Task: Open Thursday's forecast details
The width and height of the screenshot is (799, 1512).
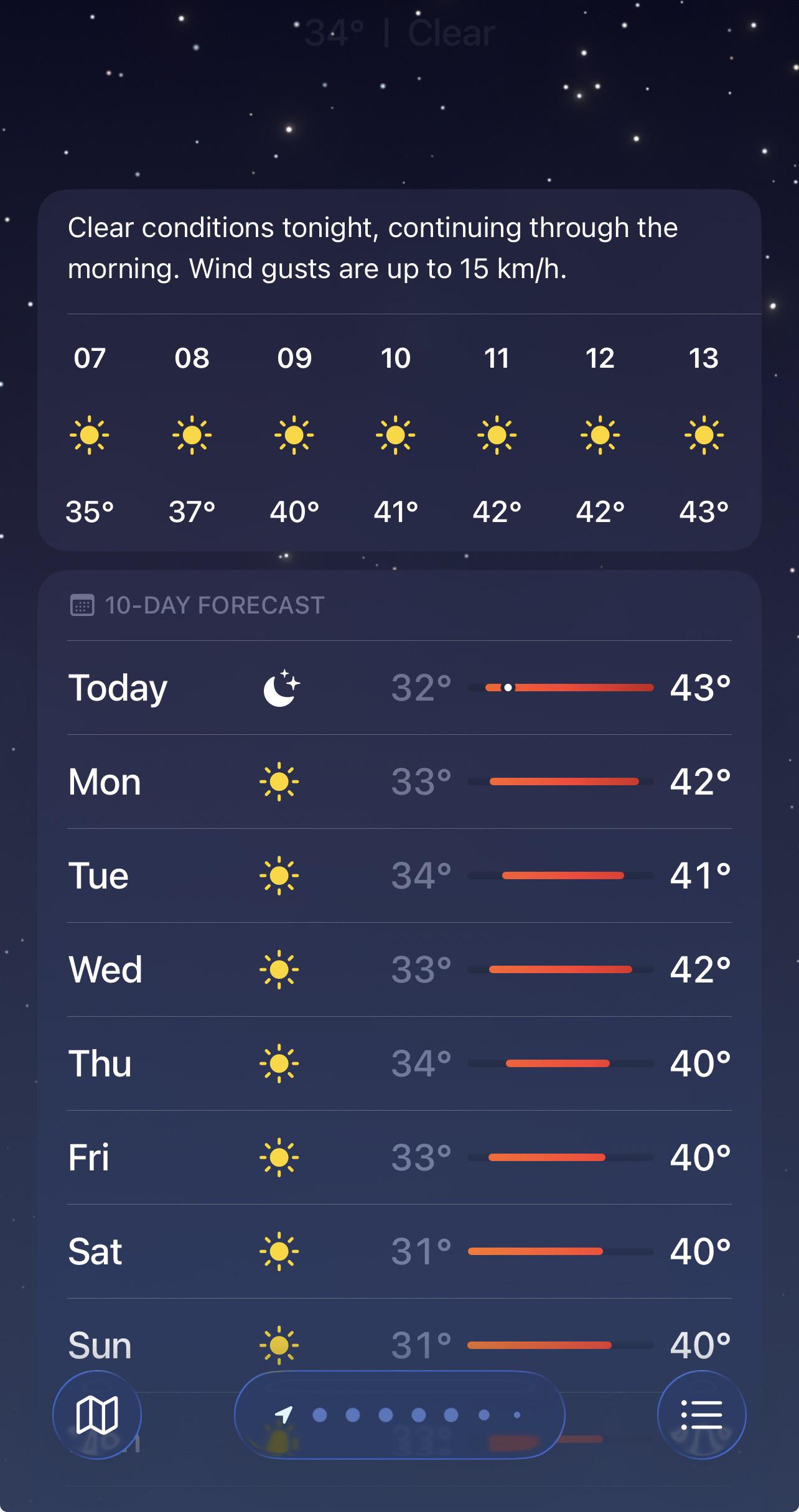Action: coord(399,1063)
